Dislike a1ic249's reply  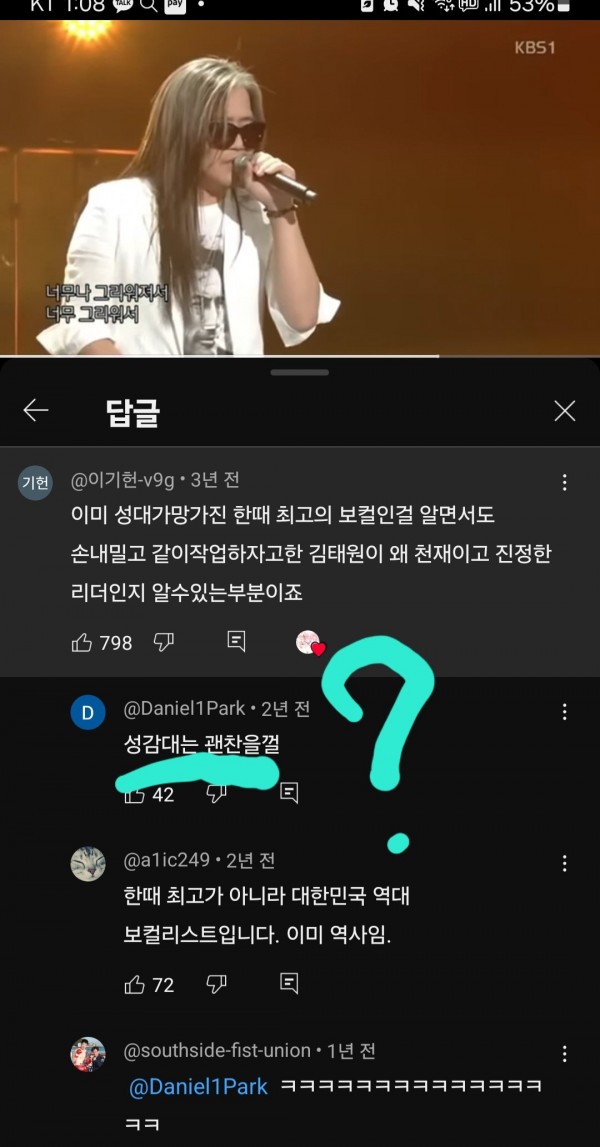point(216,984)
